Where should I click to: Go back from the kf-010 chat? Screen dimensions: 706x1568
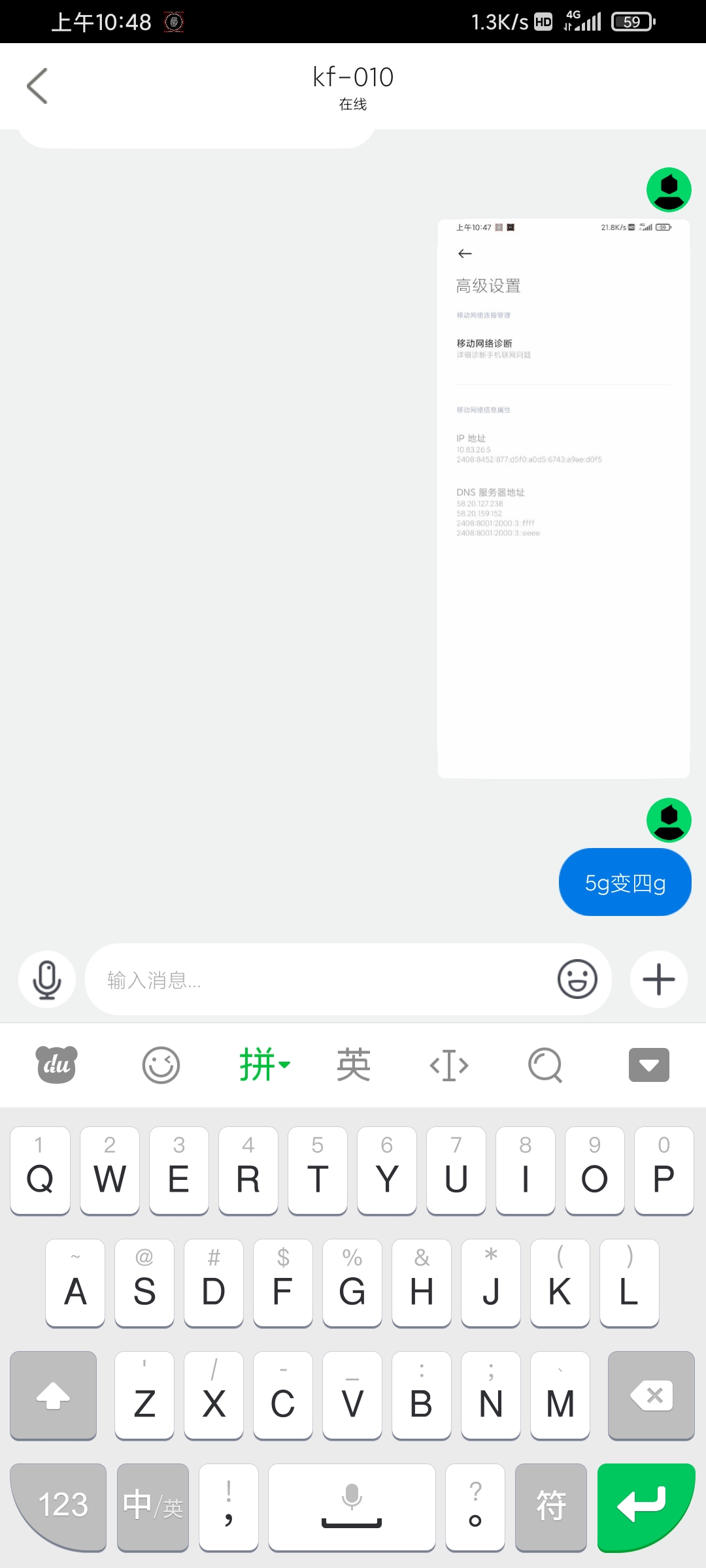point(37,86)
